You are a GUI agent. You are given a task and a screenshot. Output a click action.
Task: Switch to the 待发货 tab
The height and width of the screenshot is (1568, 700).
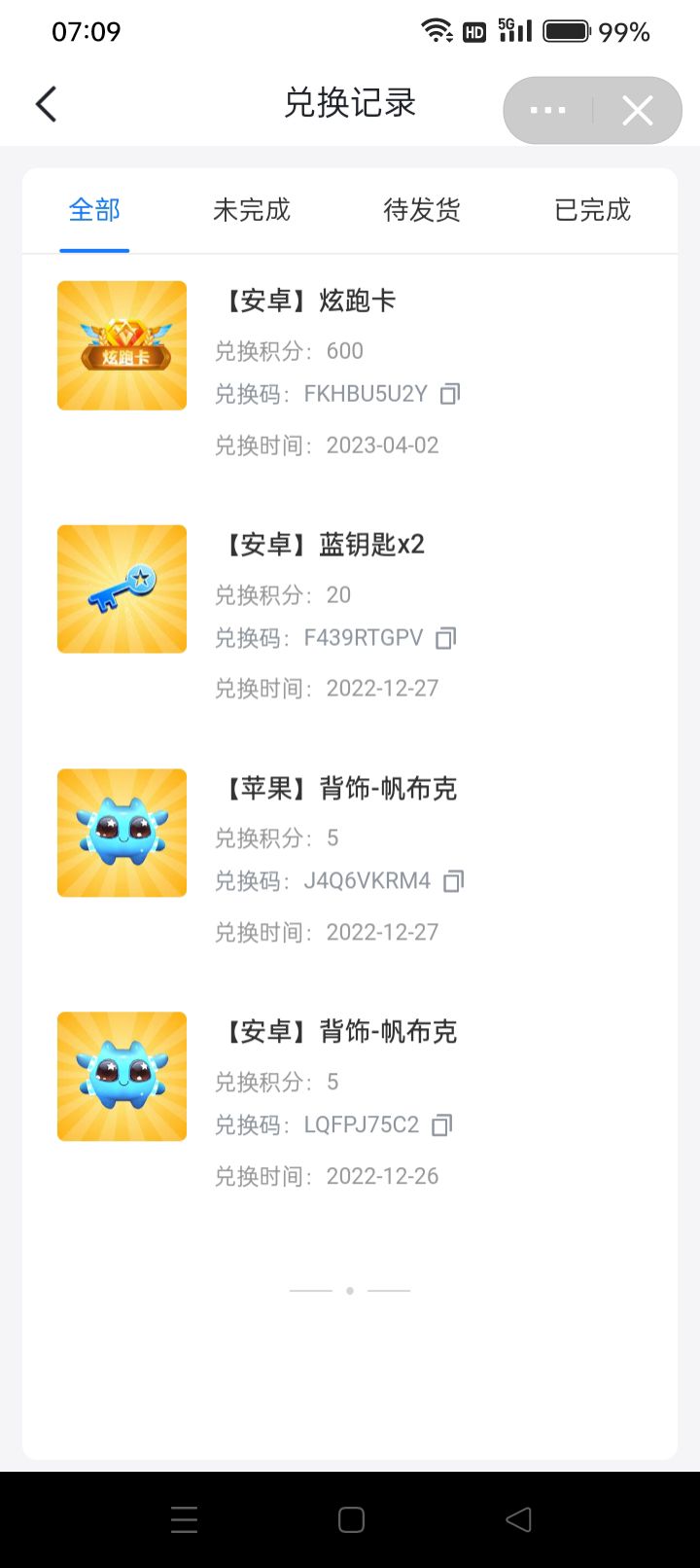pos(422,210)
